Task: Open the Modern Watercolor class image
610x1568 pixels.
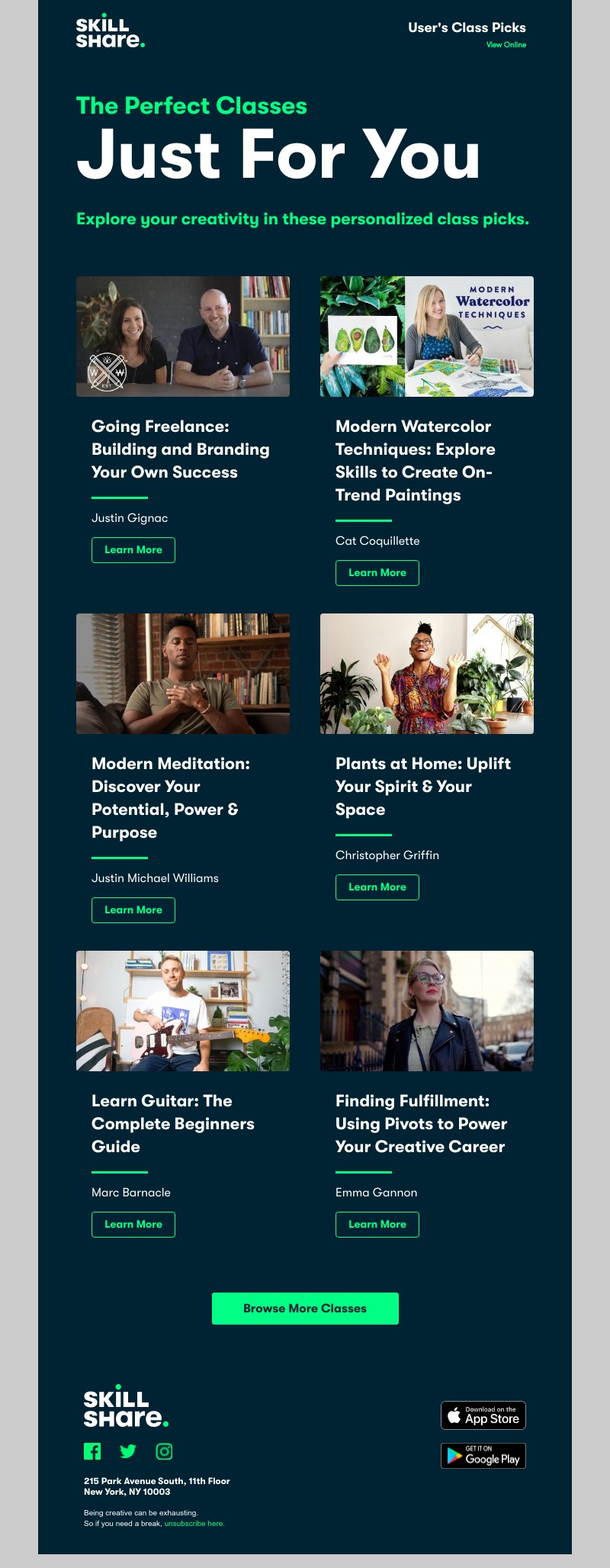Action: click(x=427, y=336)
